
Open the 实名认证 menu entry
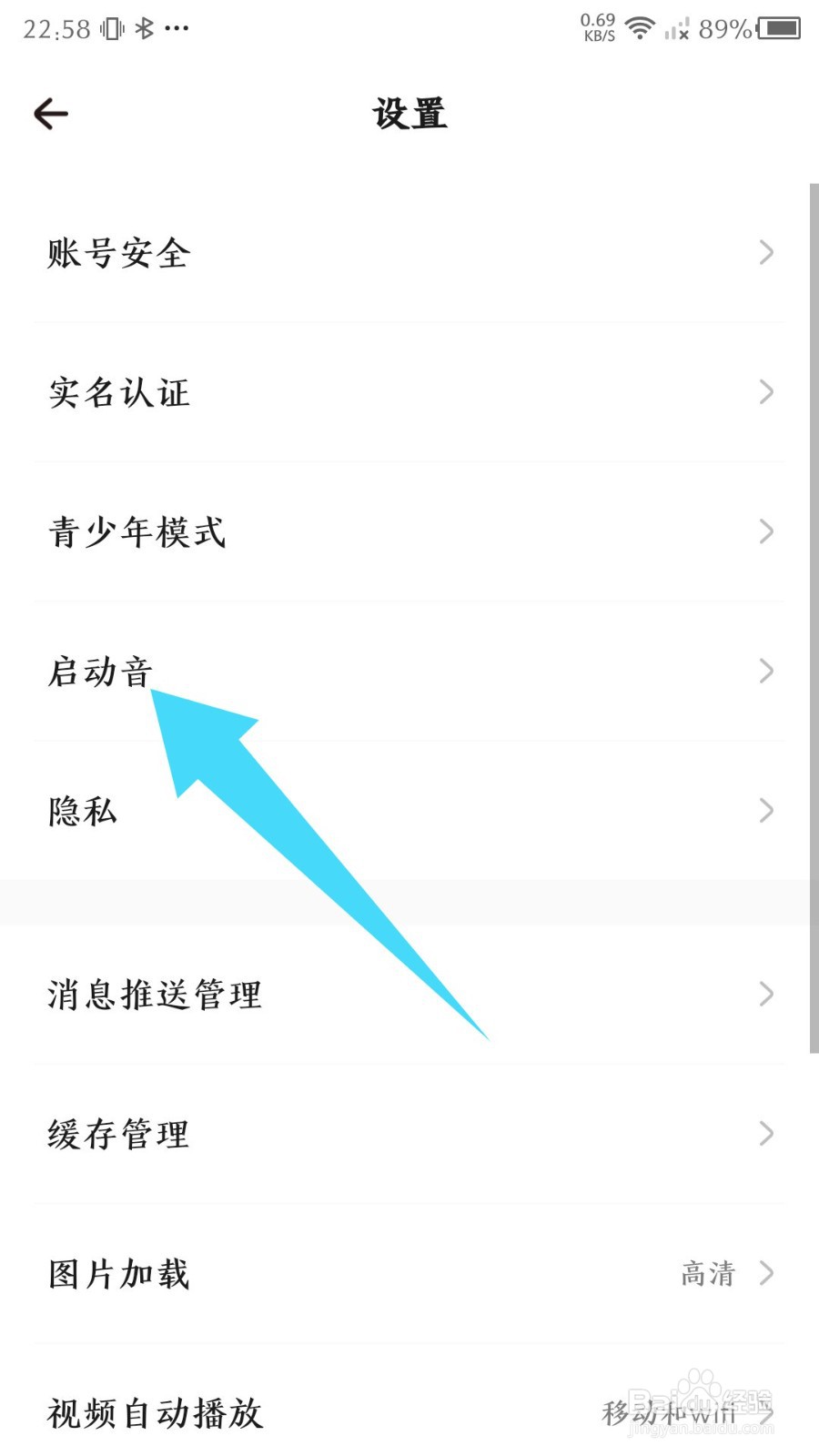118,393
